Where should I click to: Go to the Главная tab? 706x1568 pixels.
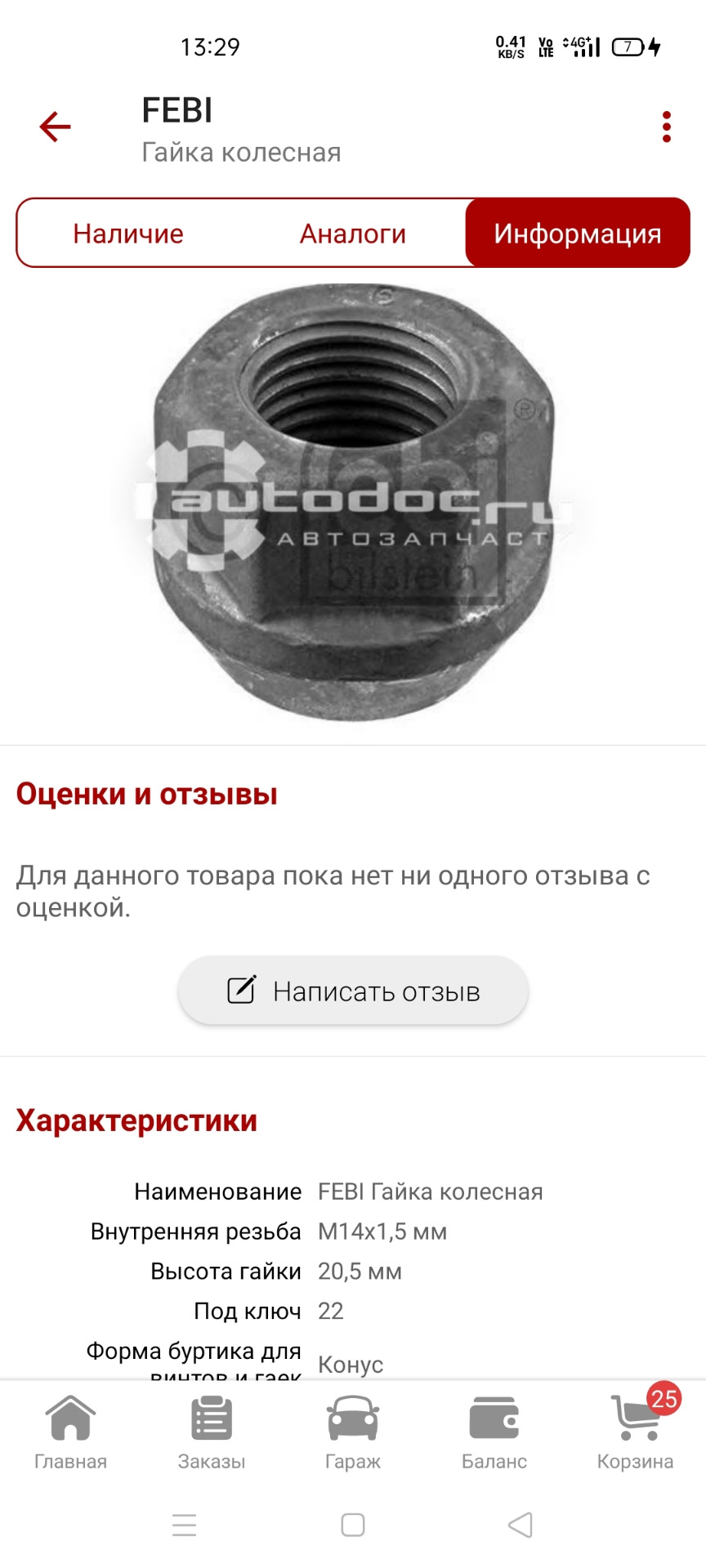pyautogui.click(x=70, y=1432)
